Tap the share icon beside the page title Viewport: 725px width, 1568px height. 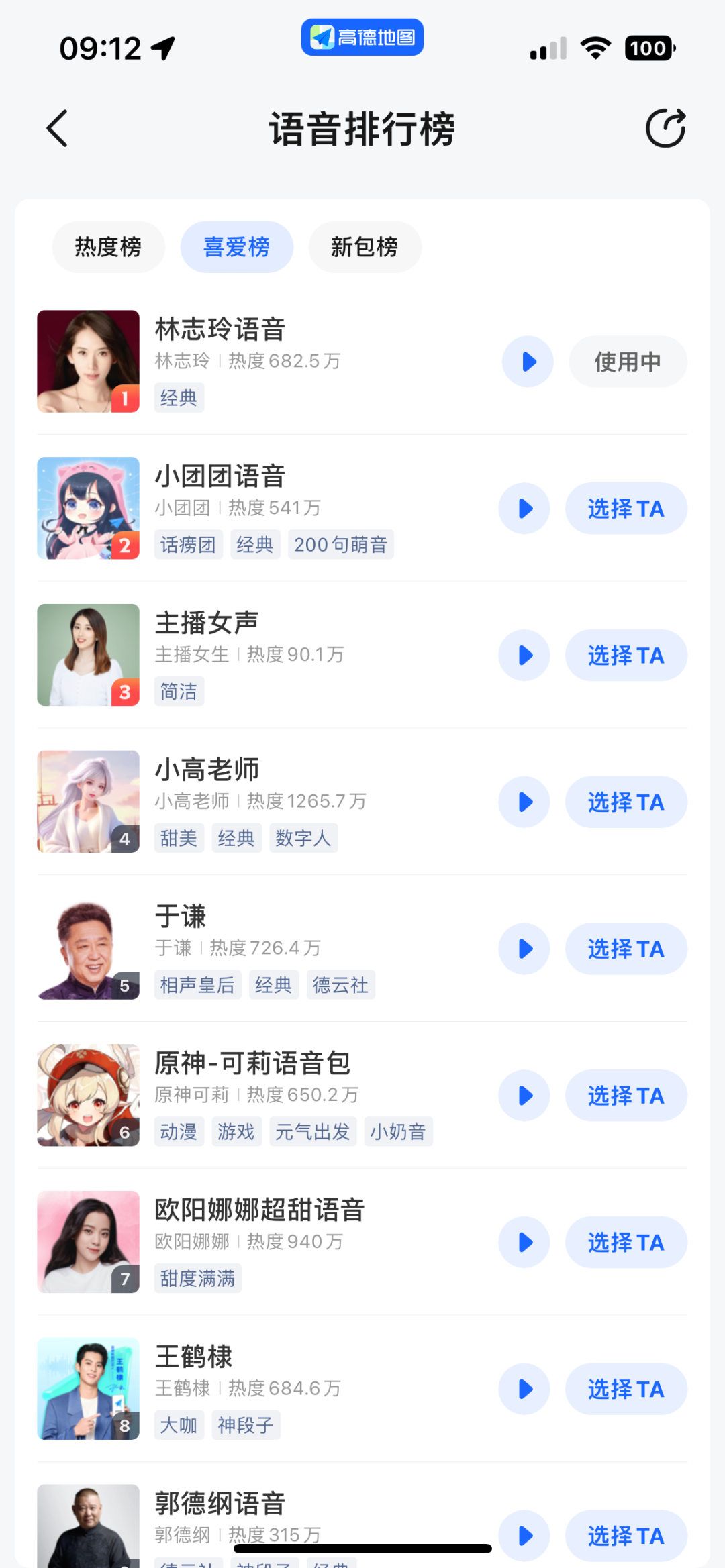click(665, 127)
